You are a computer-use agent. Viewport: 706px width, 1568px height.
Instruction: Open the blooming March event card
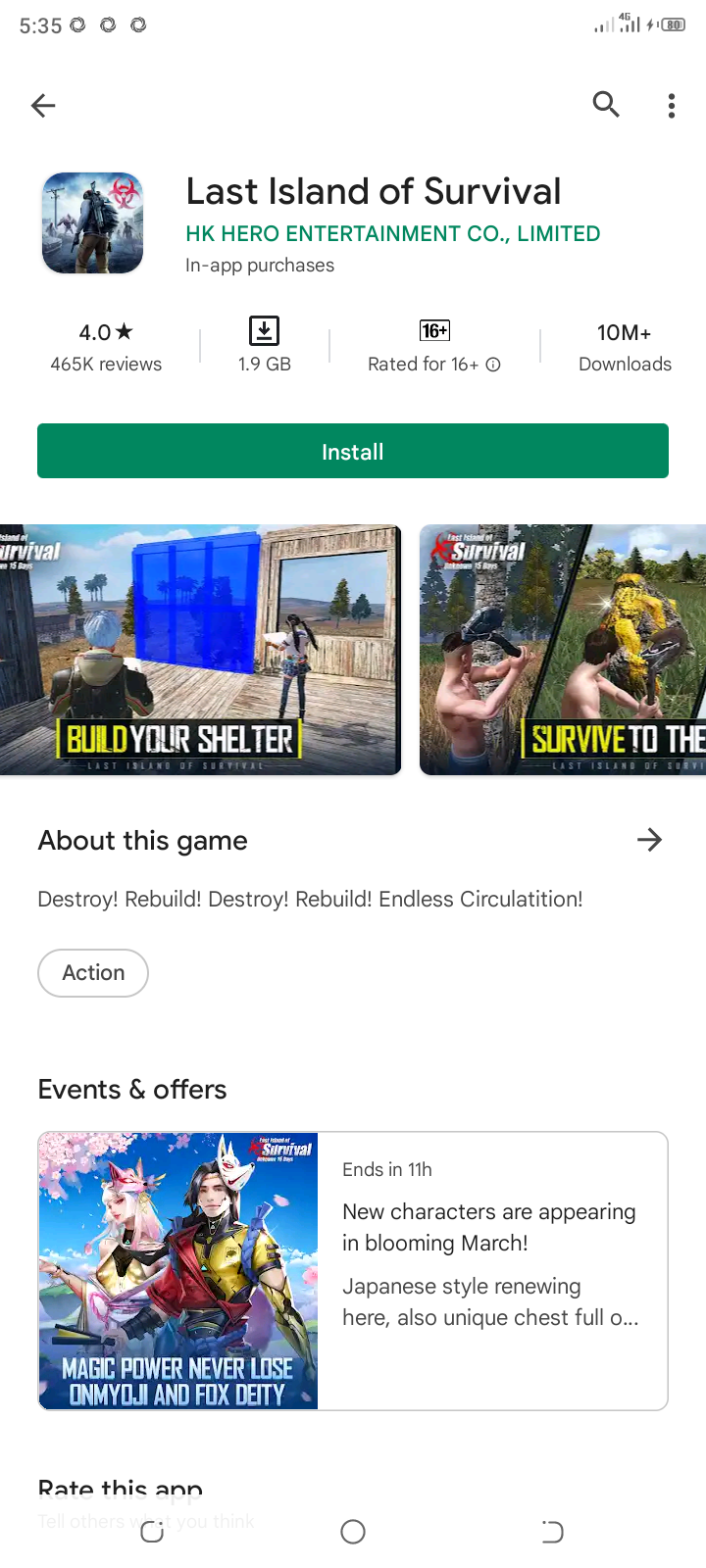pyautogui.click(x=353, y=1271)
